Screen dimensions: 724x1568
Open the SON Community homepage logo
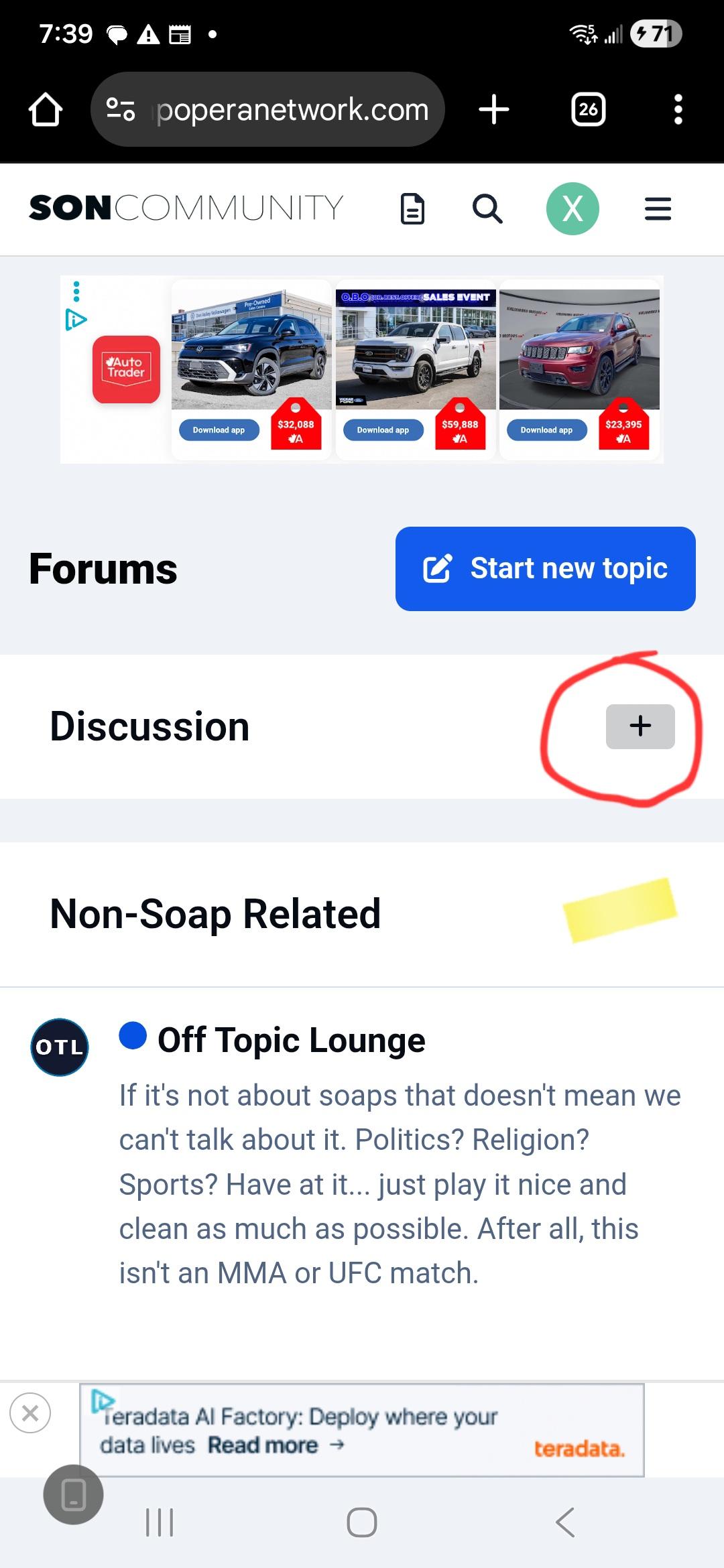(x=186, y=208)
